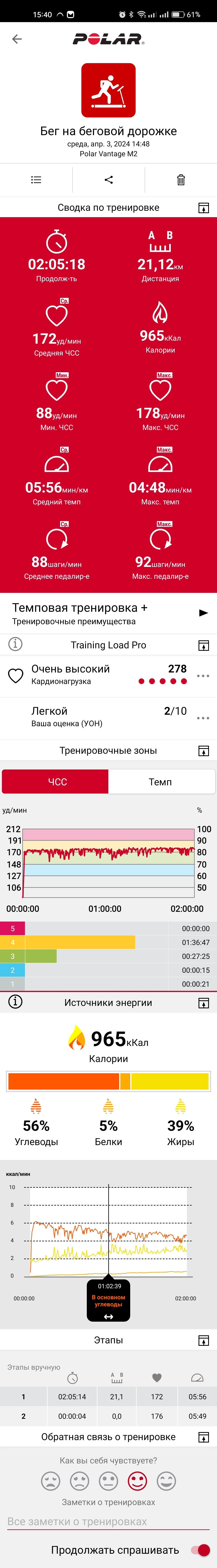Collapse the Этапы section
217x1568 pixels.
[204, 1340]
